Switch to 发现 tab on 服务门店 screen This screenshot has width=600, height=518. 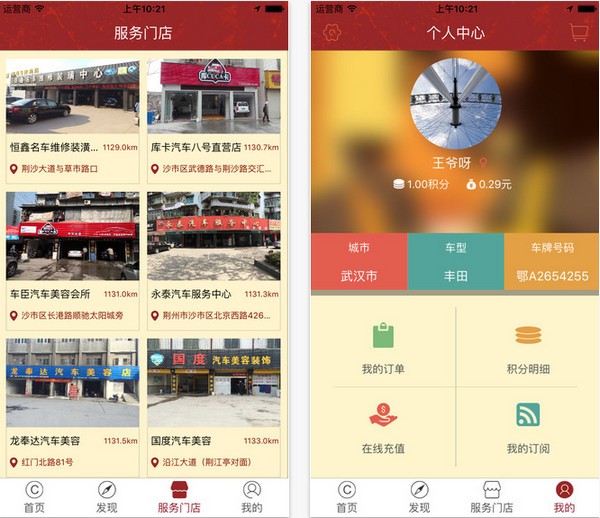tap(107, 497)
